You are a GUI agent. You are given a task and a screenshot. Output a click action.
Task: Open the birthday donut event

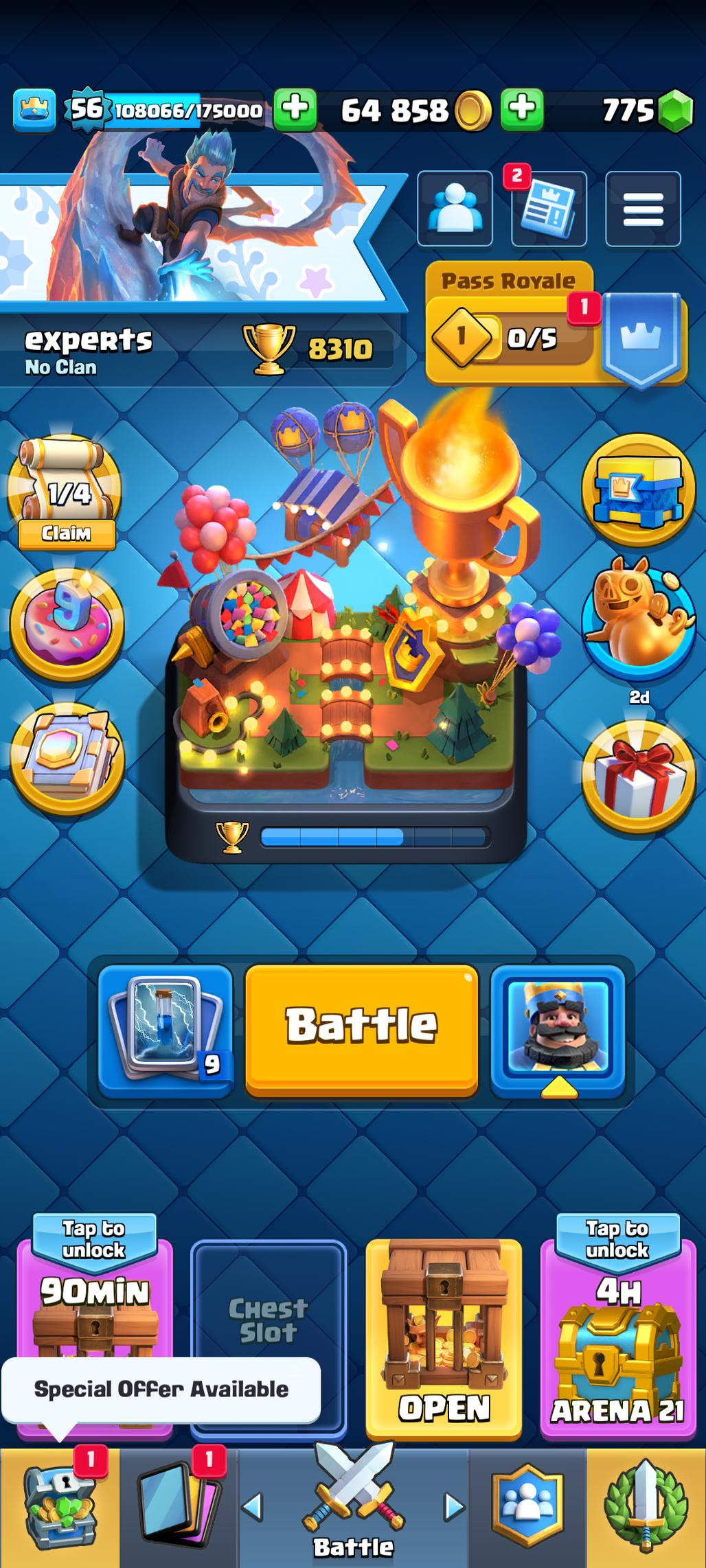coord(66,623)
